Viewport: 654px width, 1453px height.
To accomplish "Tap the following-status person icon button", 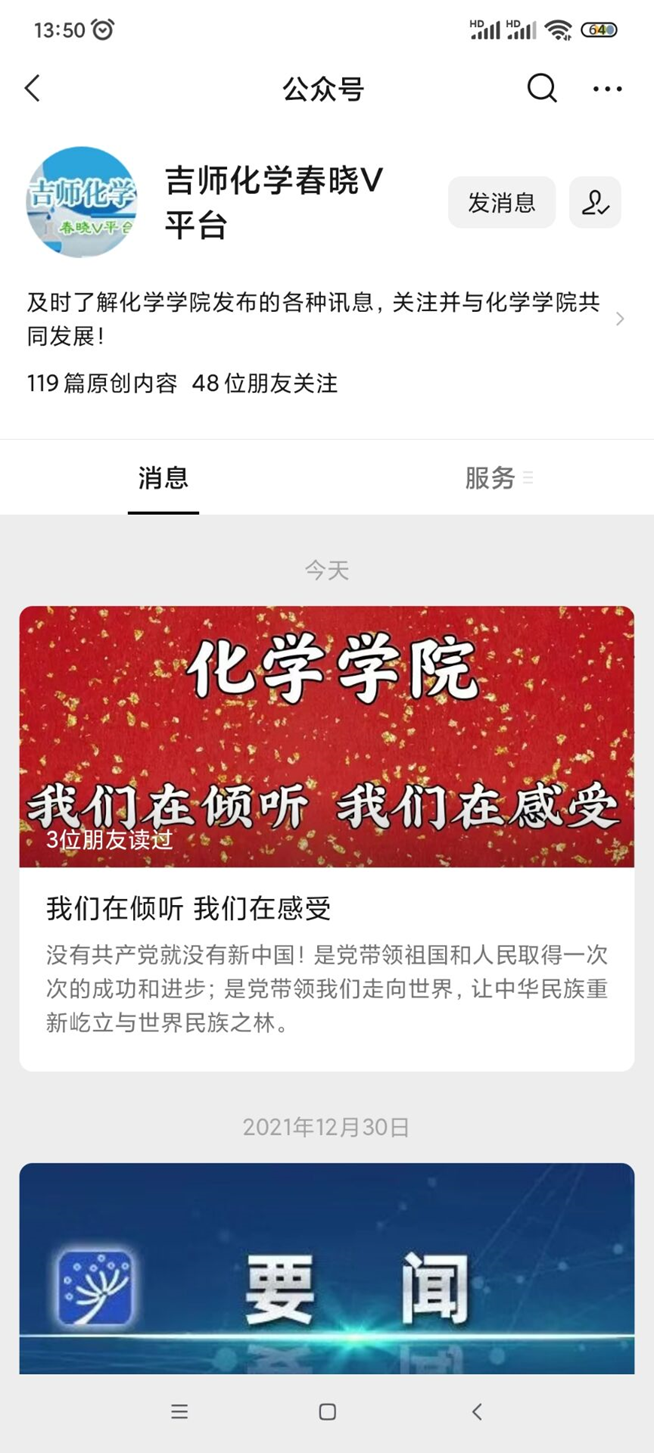I will point(595,203).
